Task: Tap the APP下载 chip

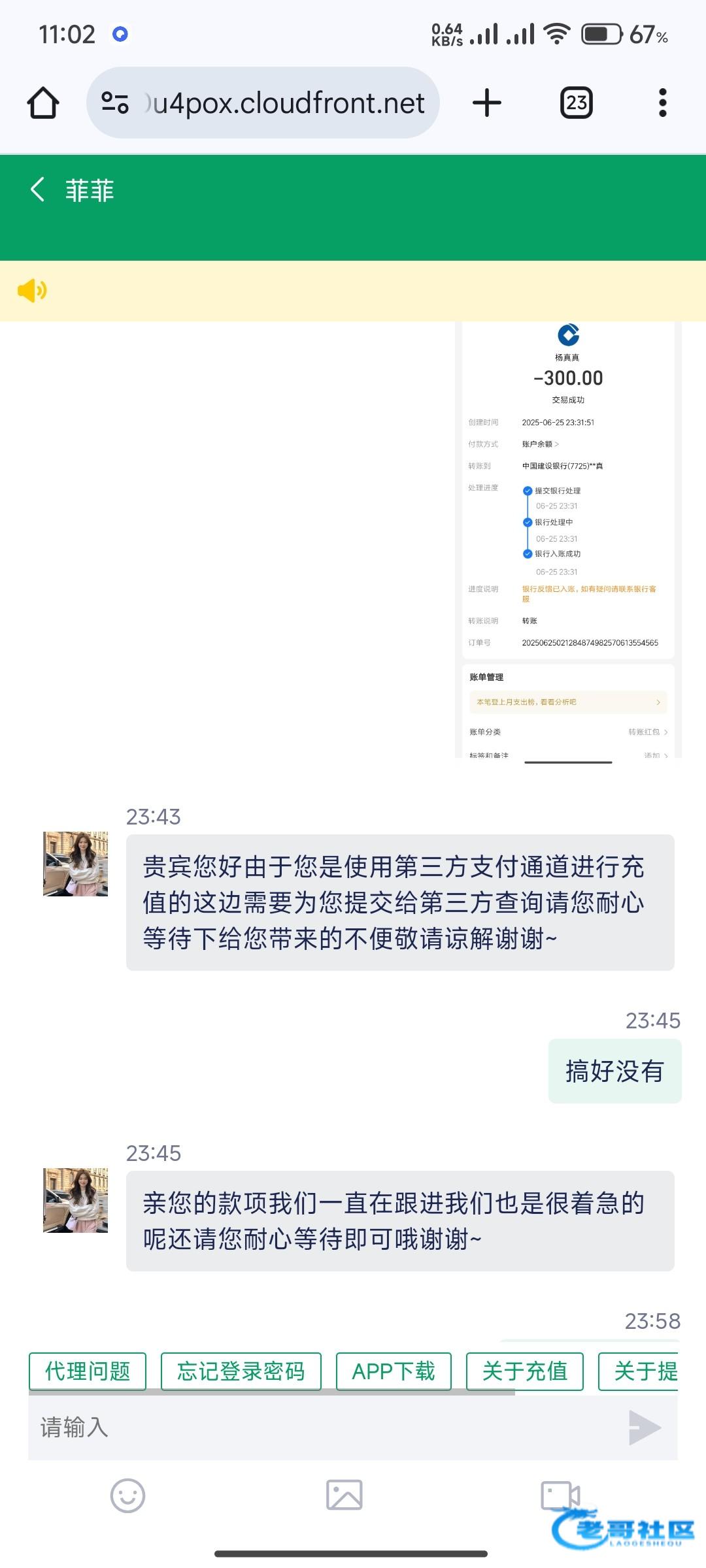Action: tap(394, 1371)
